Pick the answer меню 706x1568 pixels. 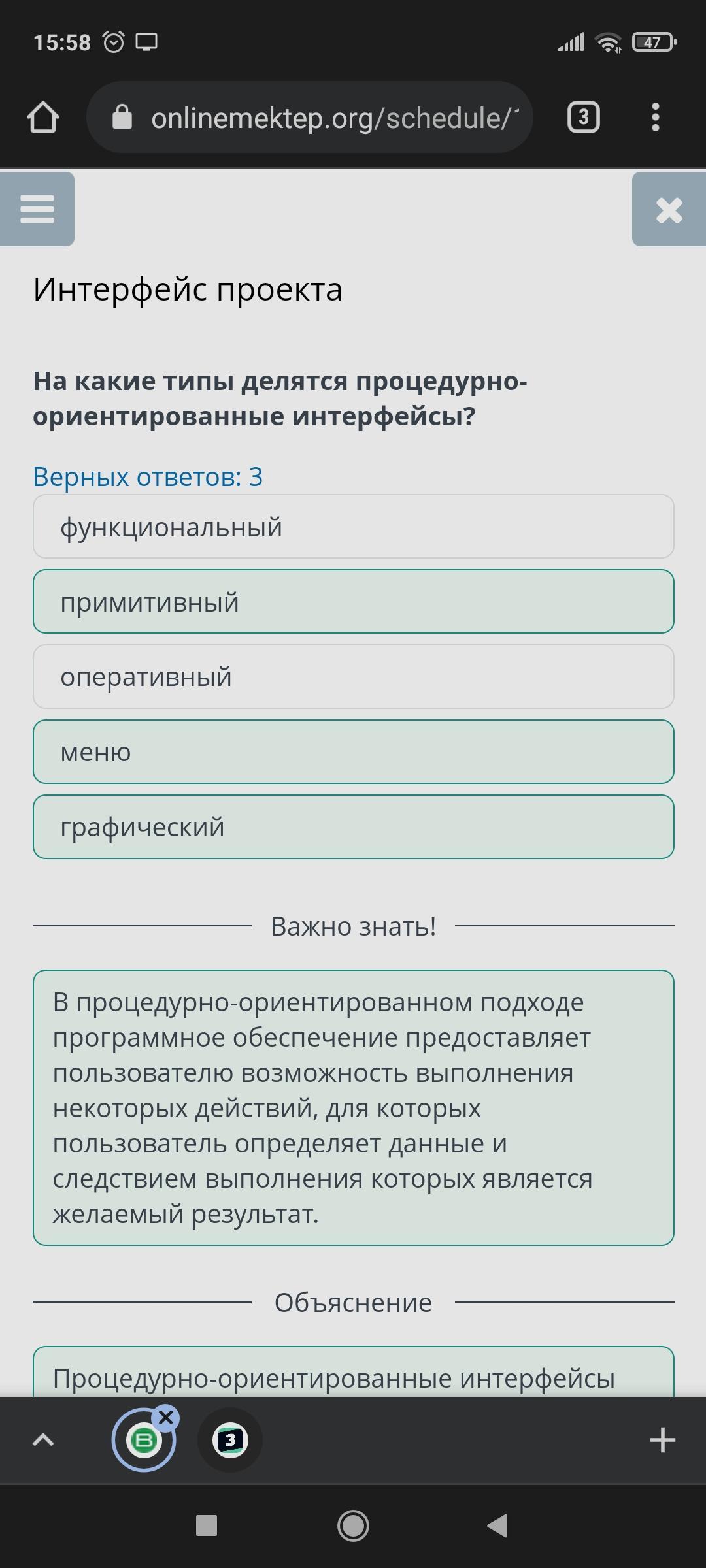(x=354, y=752)
